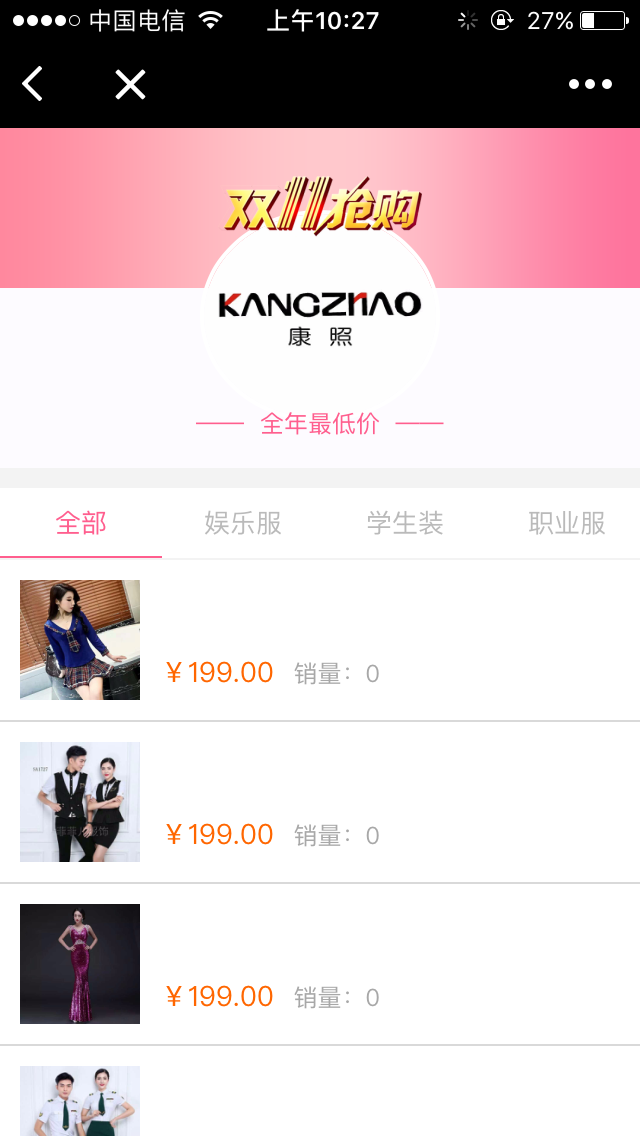Open the three-dot more options menu
The height and width of the screenshot is (1136, 640).
click(590, 85)
